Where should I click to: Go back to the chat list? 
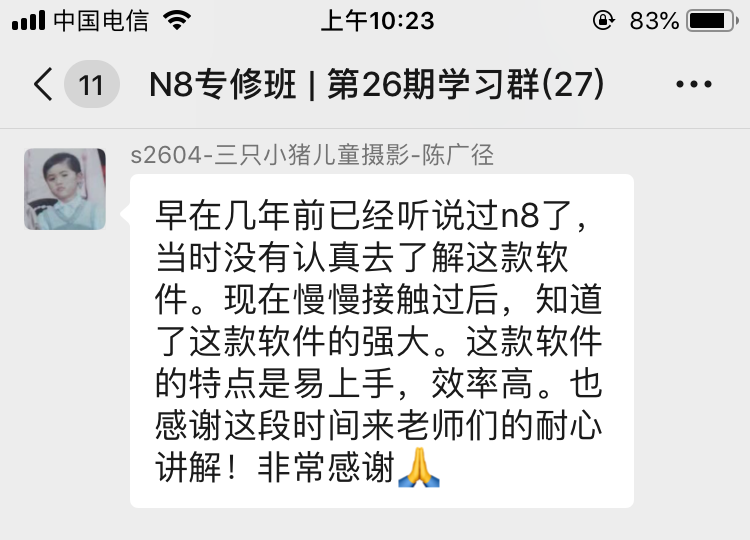point(42,85)
